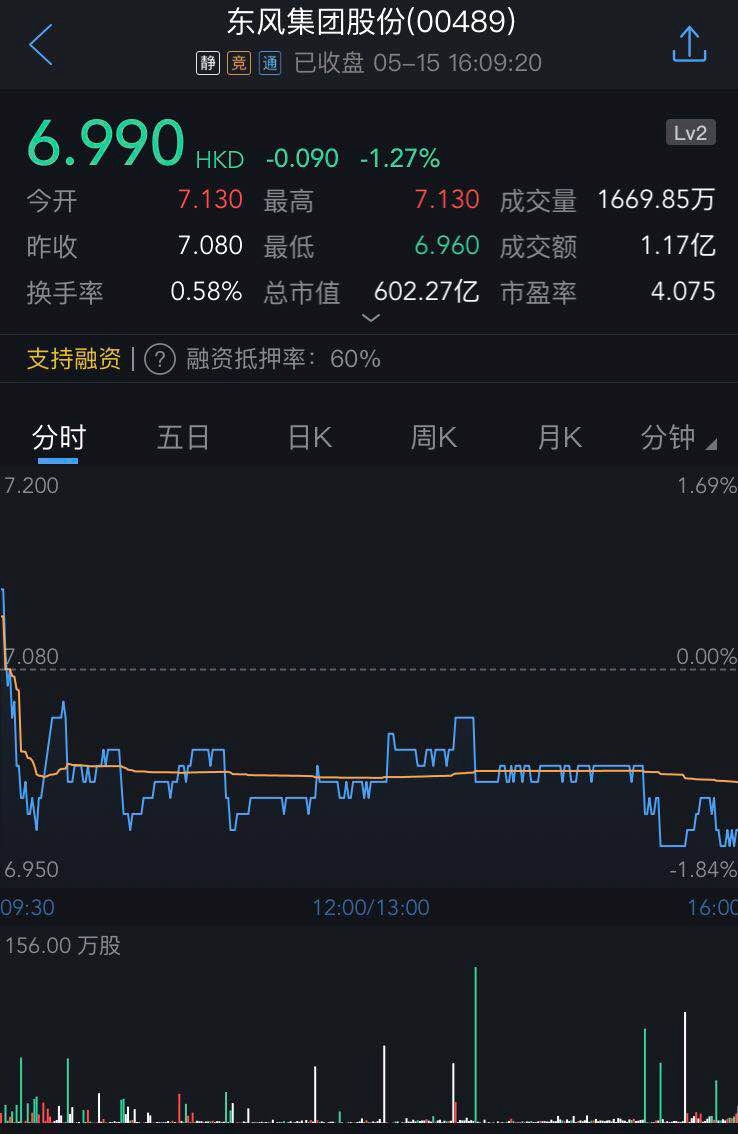738x1134 pixels.
Task: Switch to the 五日 chart tab
Action: [x=183, y=438]
